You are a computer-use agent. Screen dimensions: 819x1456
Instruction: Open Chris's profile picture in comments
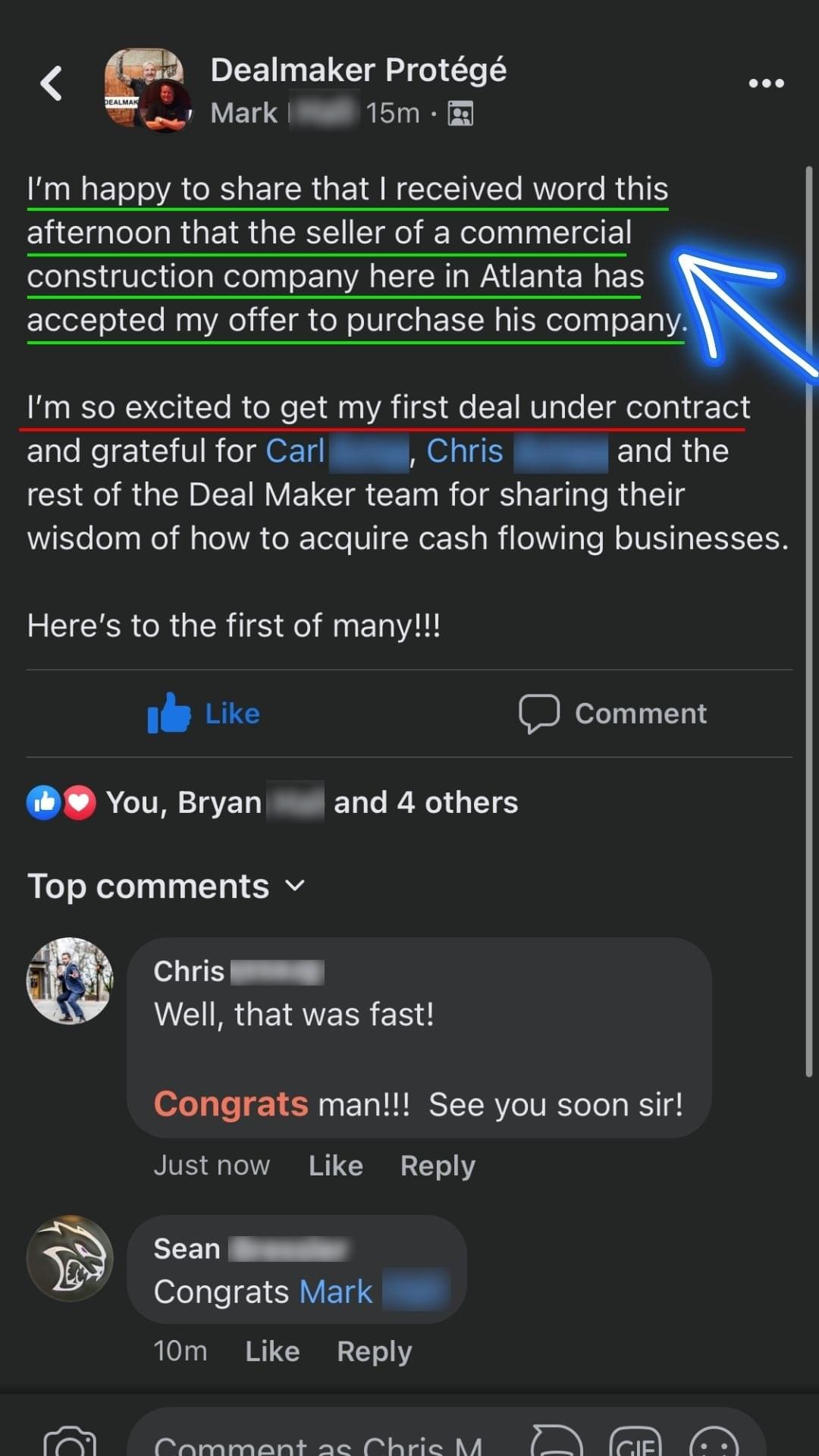(70, 981)
